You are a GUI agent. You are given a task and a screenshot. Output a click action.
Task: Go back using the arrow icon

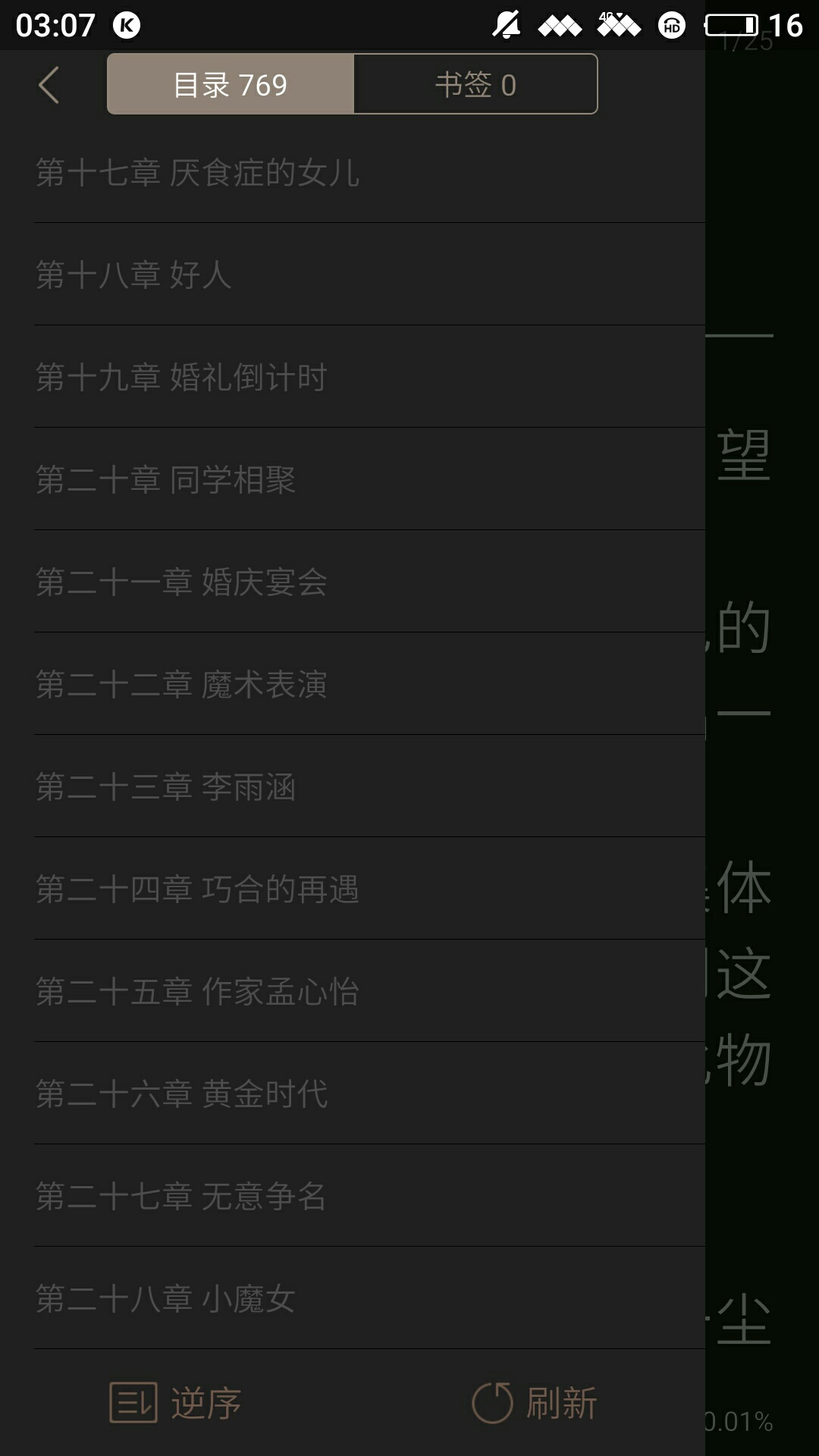49,85
